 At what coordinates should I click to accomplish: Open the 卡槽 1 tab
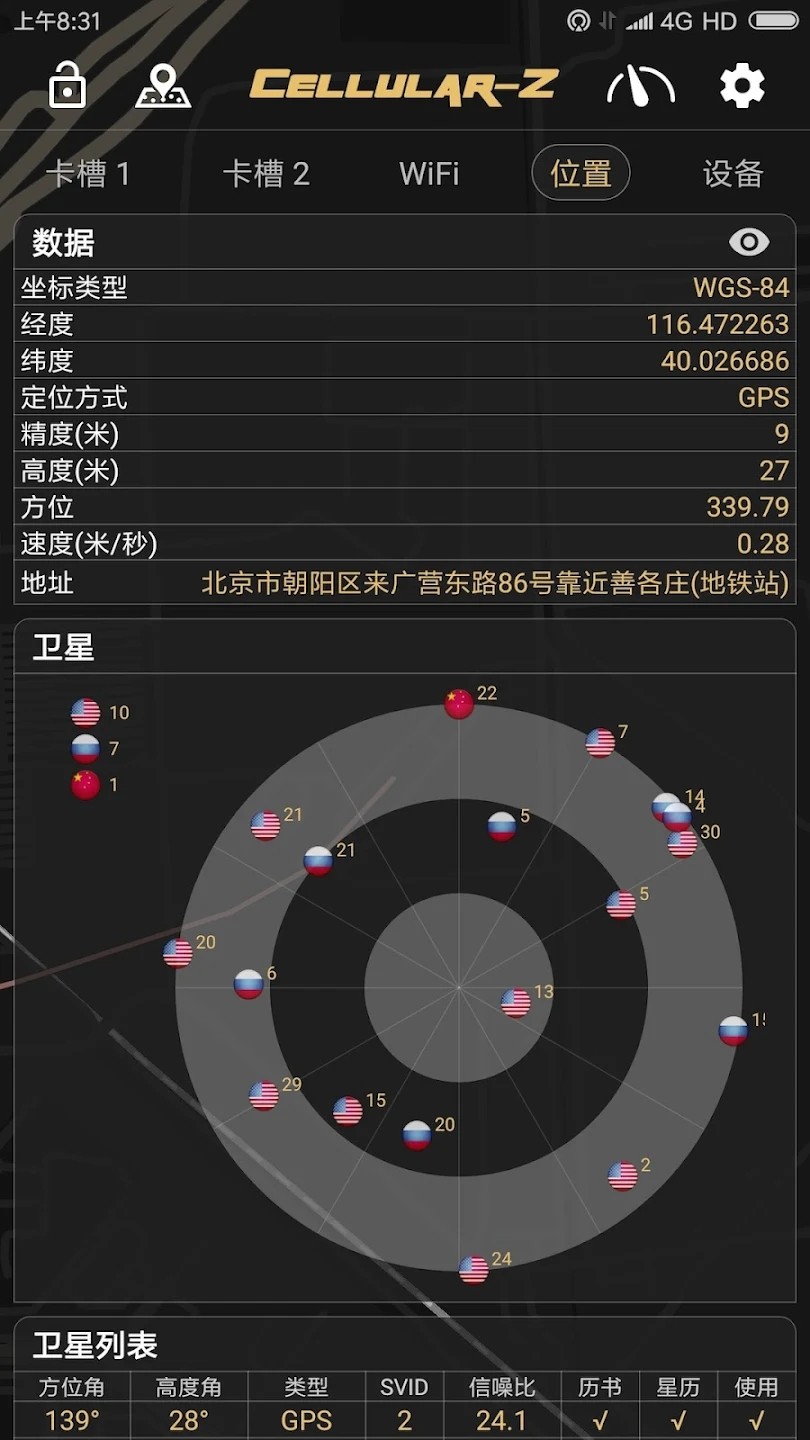(88, 173)
